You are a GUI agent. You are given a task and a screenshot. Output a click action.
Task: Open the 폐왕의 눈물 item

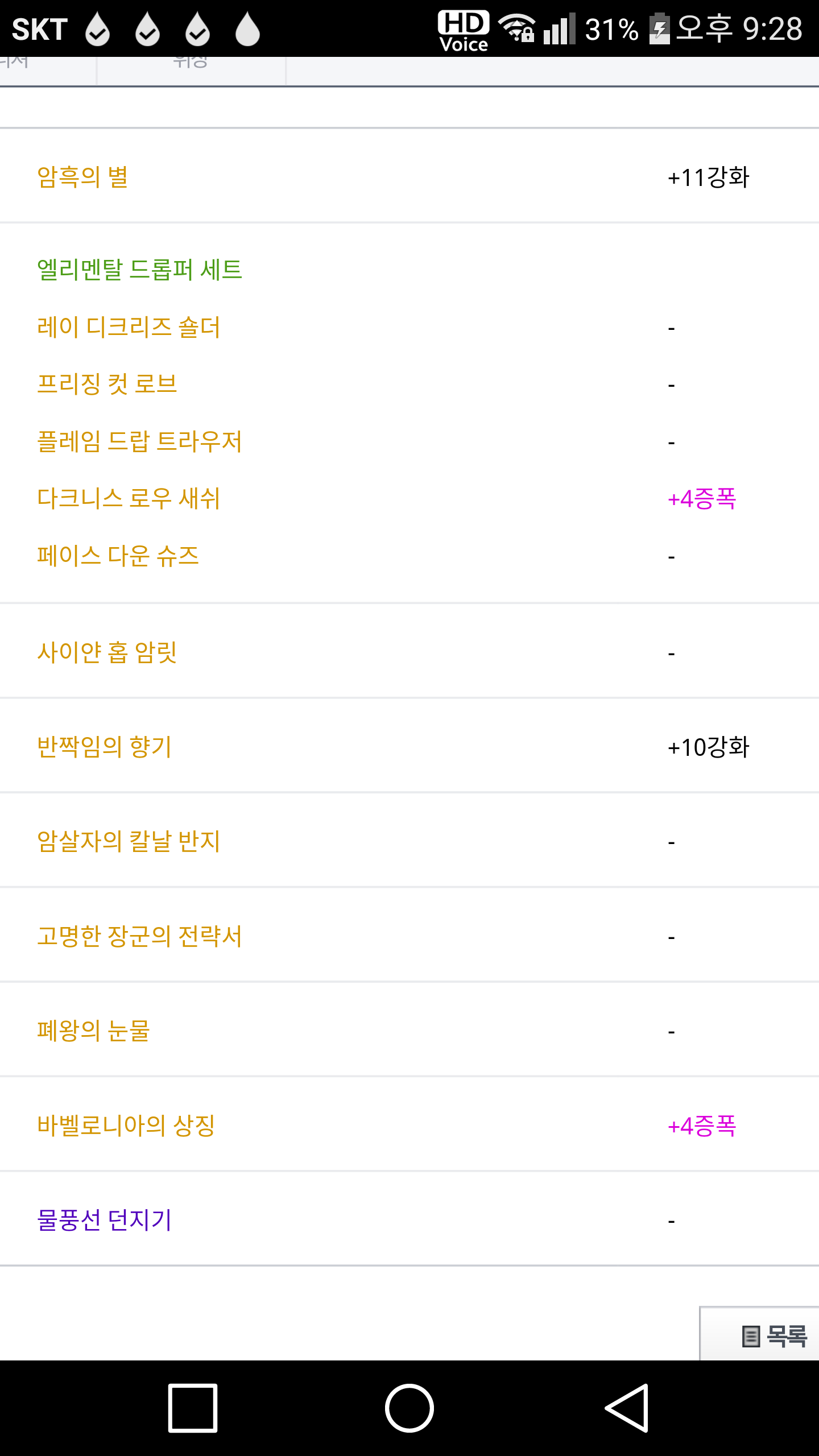click(94, 1031)
